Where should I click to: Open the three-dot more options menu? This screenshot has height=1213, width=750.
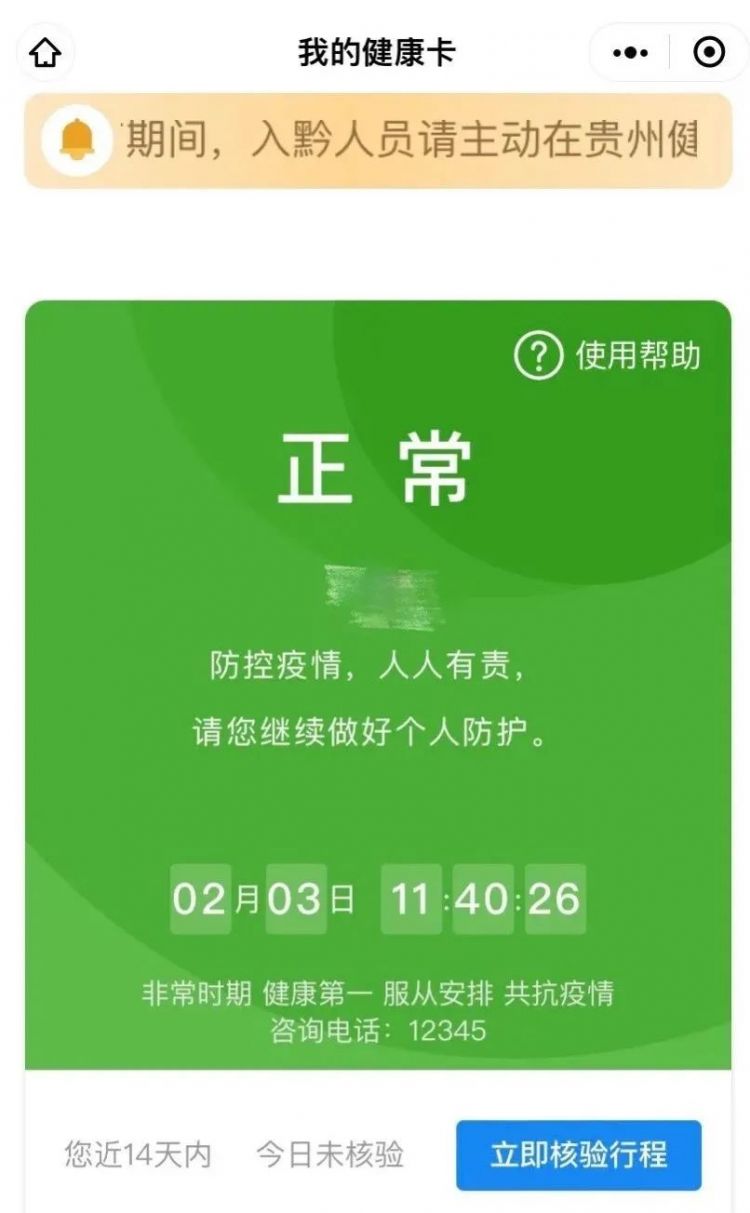[x=630, y=53]
